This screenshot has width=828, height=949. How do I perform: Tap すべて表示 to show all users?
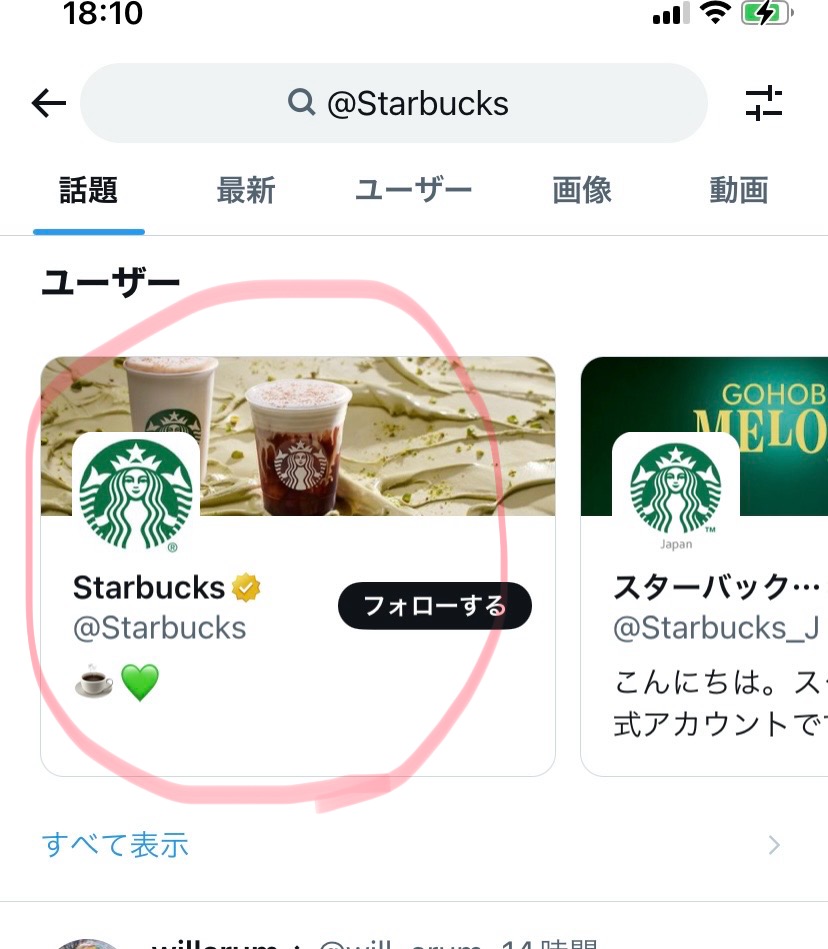click(x=115, y=845)
